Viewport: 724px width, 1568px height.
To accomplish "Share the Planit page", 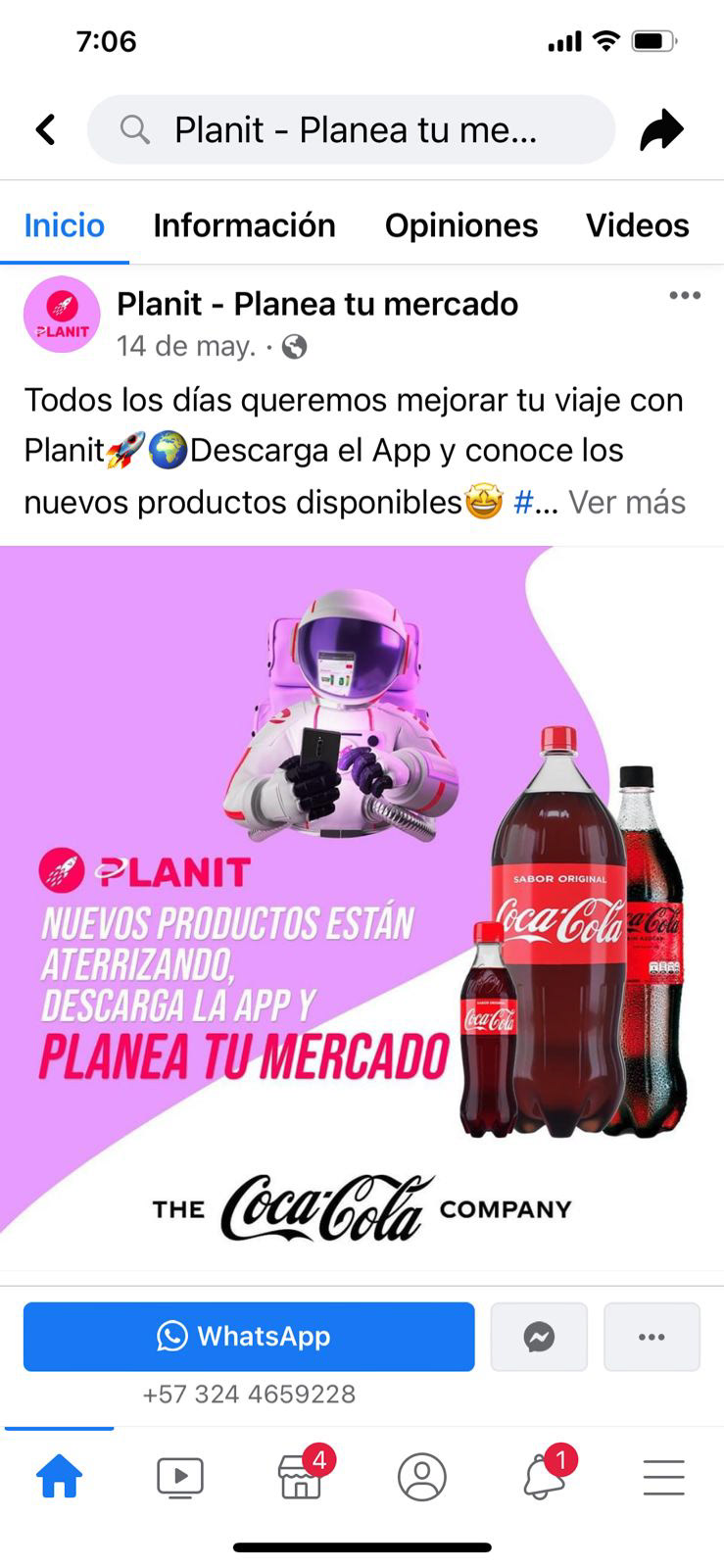I will click(x=661, y=129).
